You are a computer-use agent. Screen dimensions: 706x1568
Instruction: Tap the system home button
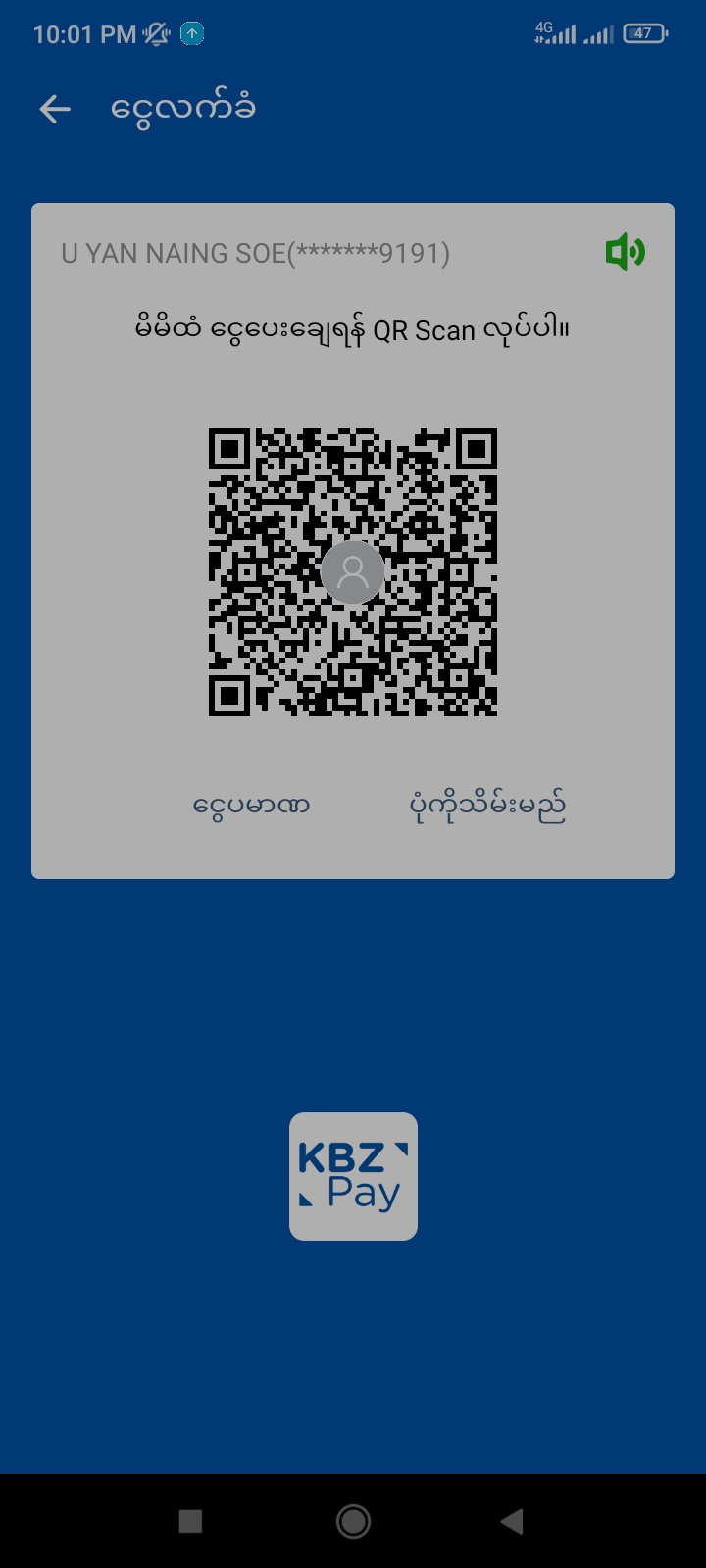coord(353,1521)
